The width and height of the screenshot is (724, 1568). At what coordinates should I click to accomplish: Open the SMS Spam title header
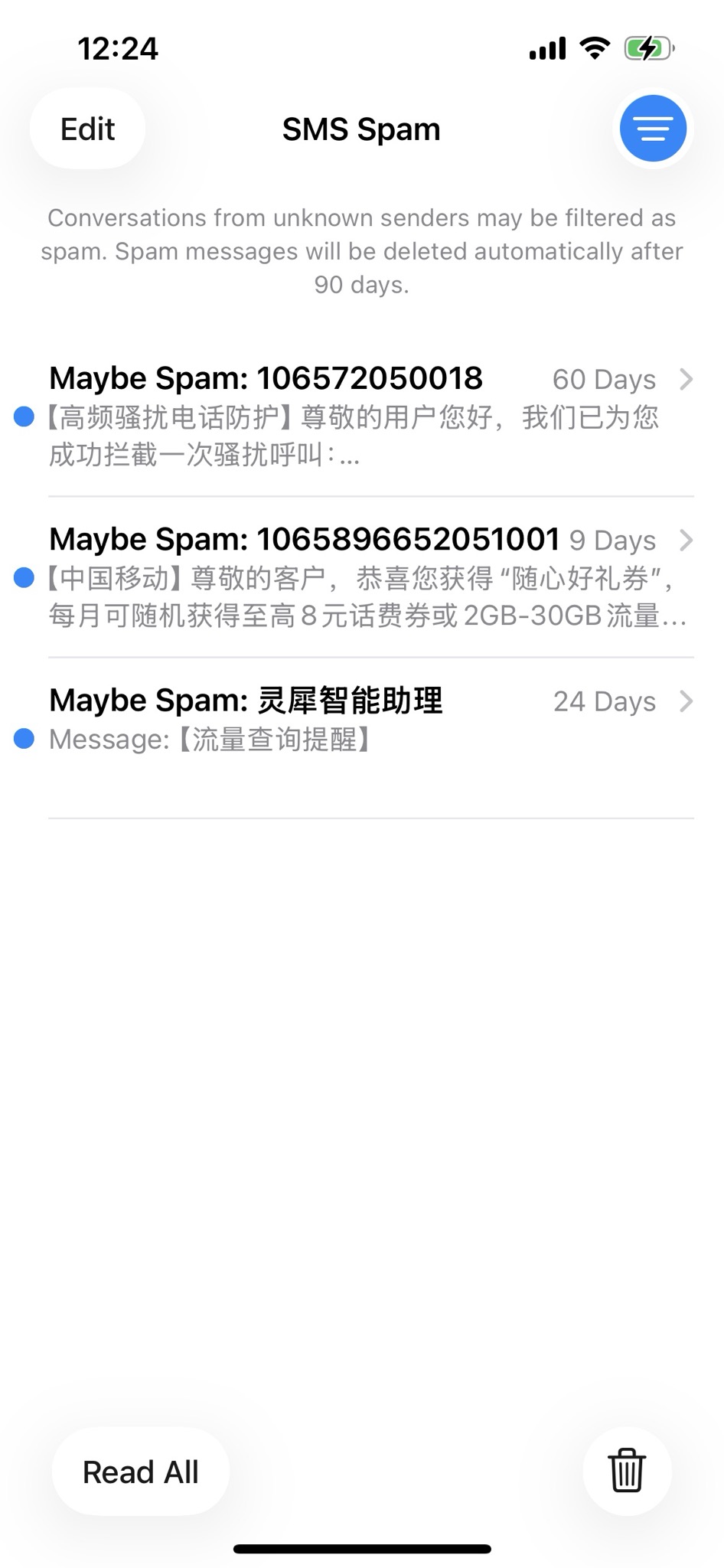click(361, 128)
